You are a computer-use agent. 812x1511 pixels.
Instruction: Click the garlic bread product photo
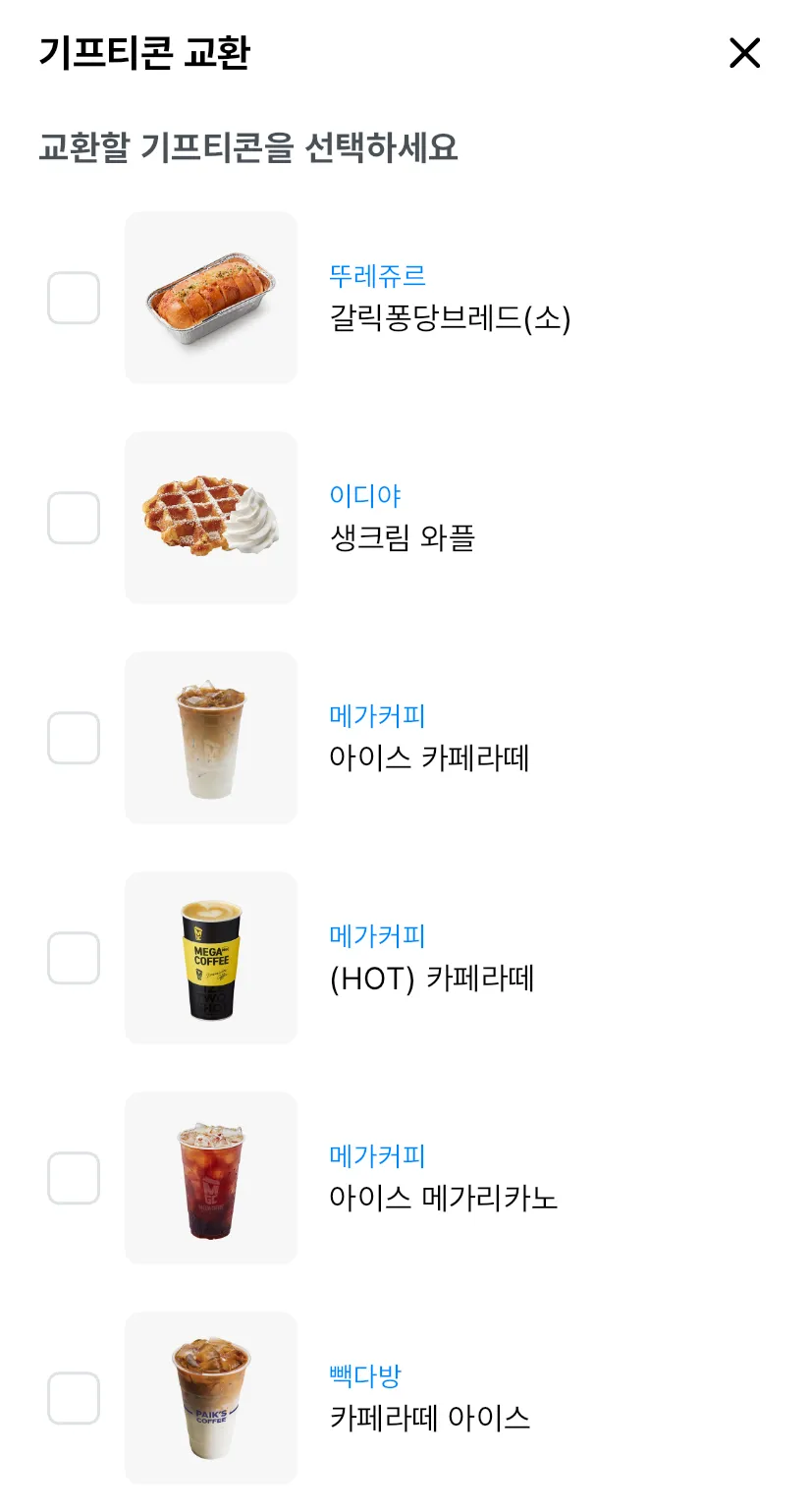pos(210,295)
